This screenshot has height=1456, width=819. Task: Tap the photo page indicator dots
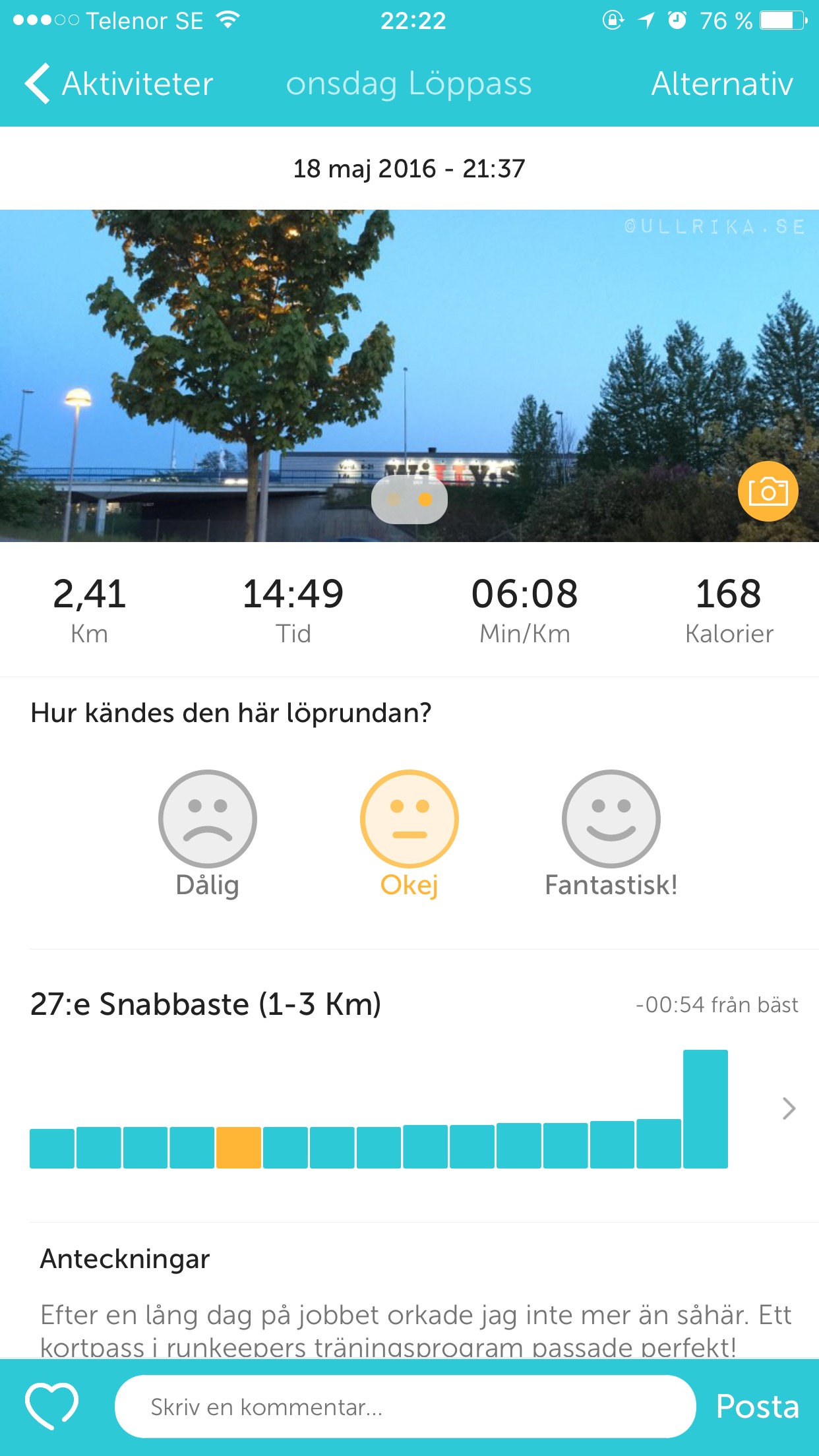pos(409,500)
